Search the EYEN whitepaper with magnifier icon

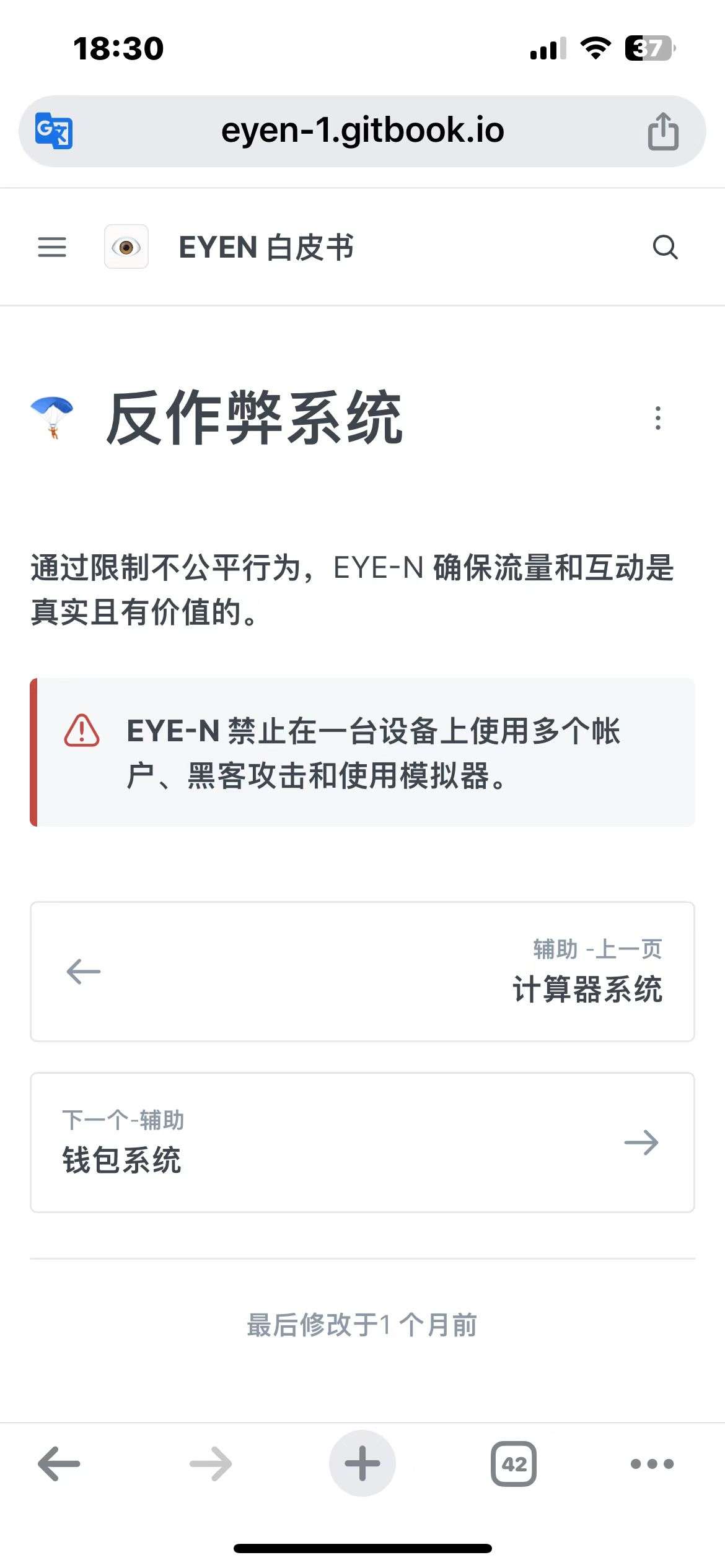click(x=666, y=247)
